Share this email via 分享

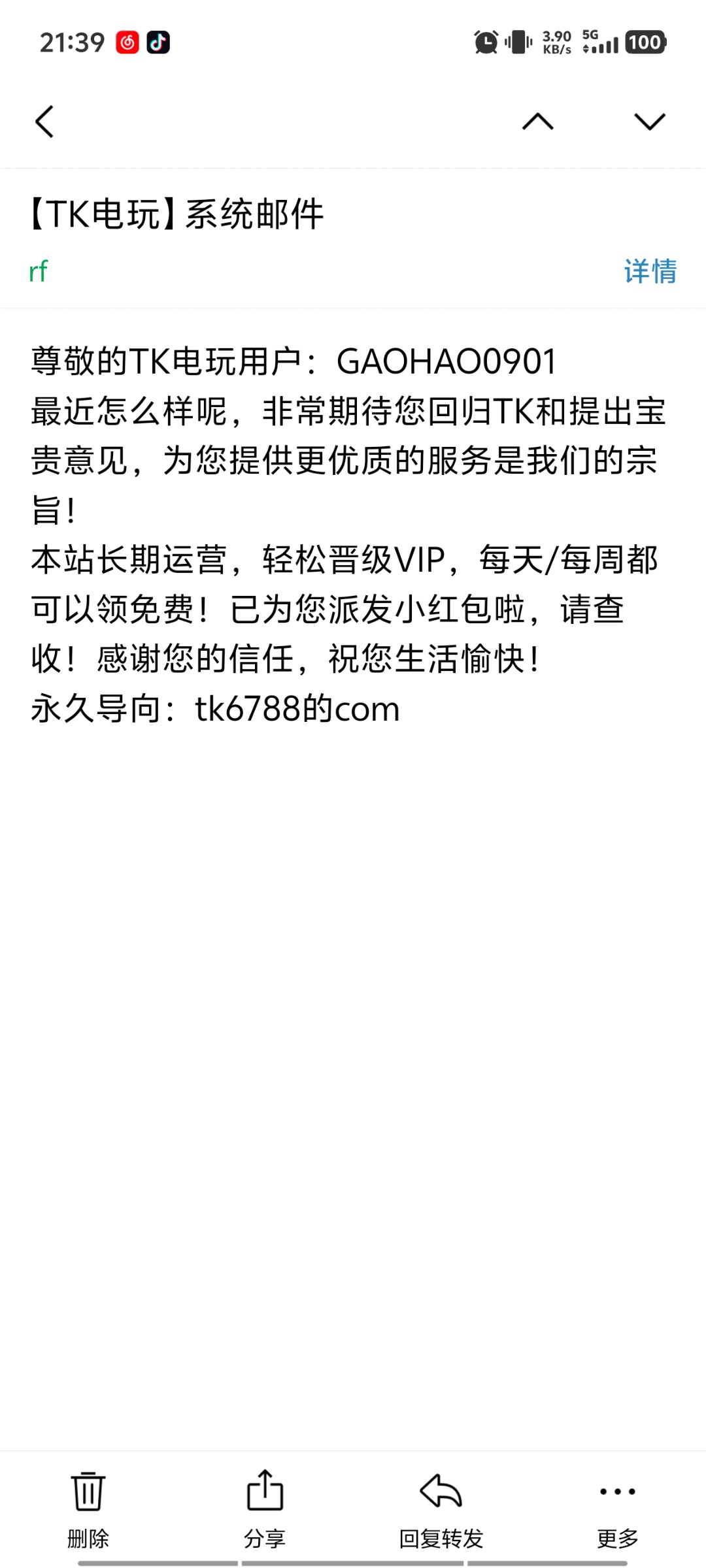coord(265,1509)
